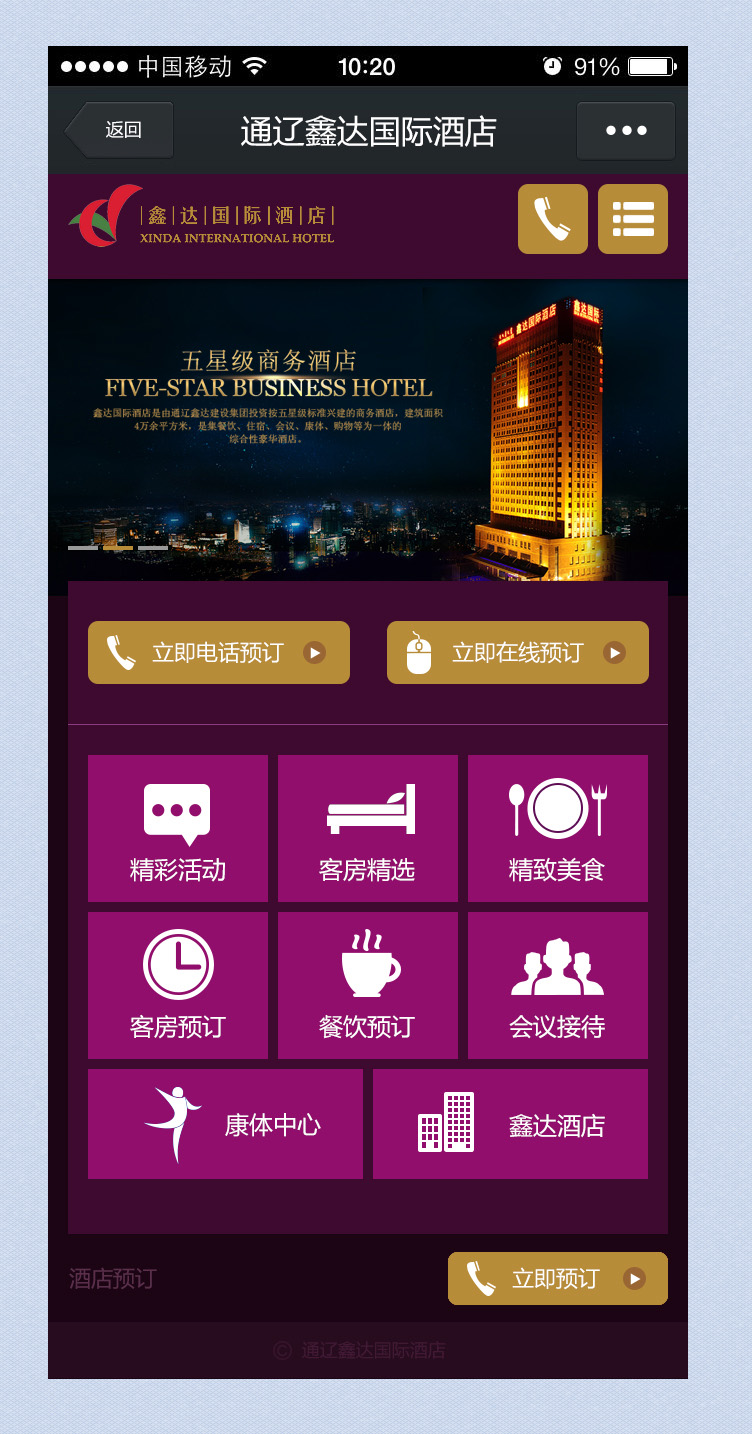Viewport: 752px width, 1434px height.
Task: Open the 康体中心 tile
Action: coord(225,1124)
